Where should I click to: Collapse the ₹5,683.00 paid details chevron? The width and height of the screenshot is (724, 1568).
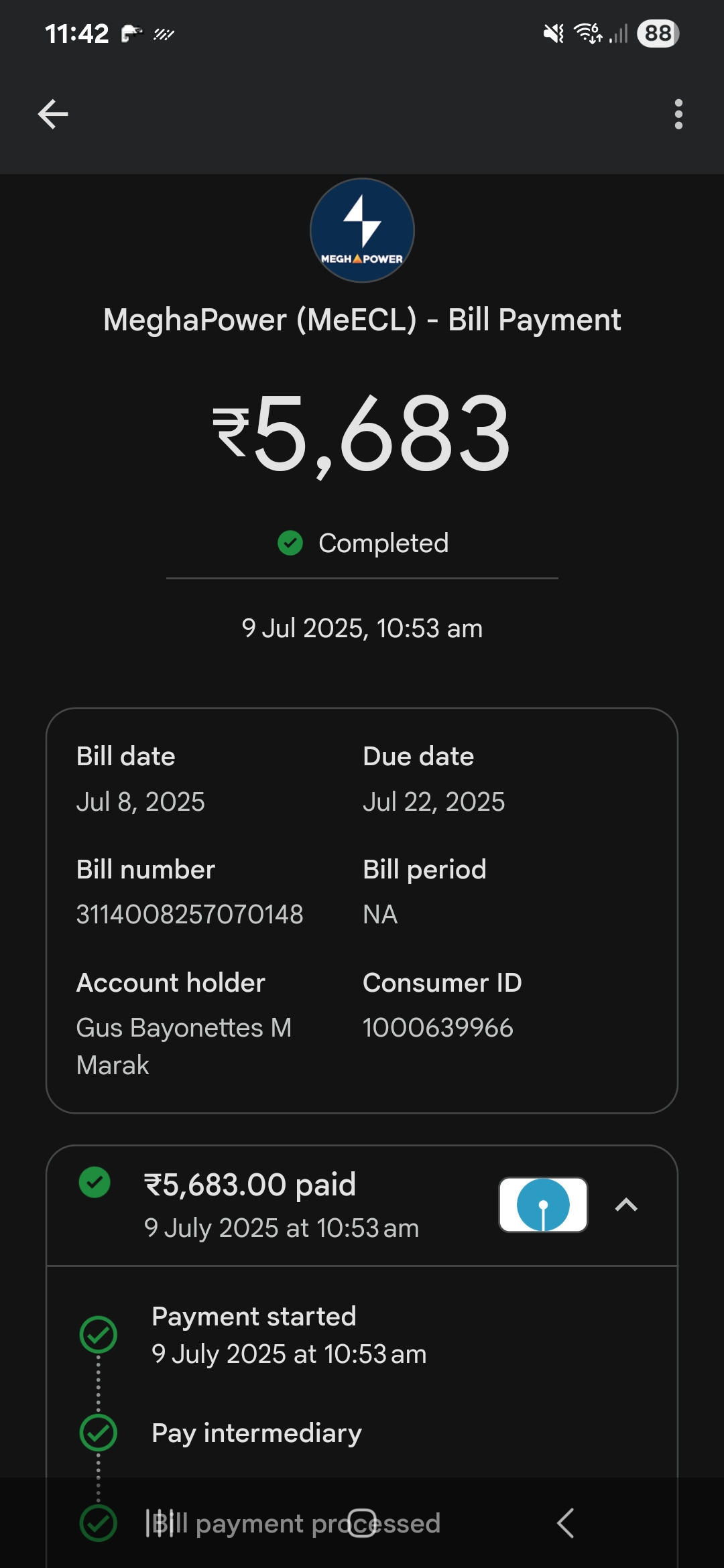[626, 1205]
